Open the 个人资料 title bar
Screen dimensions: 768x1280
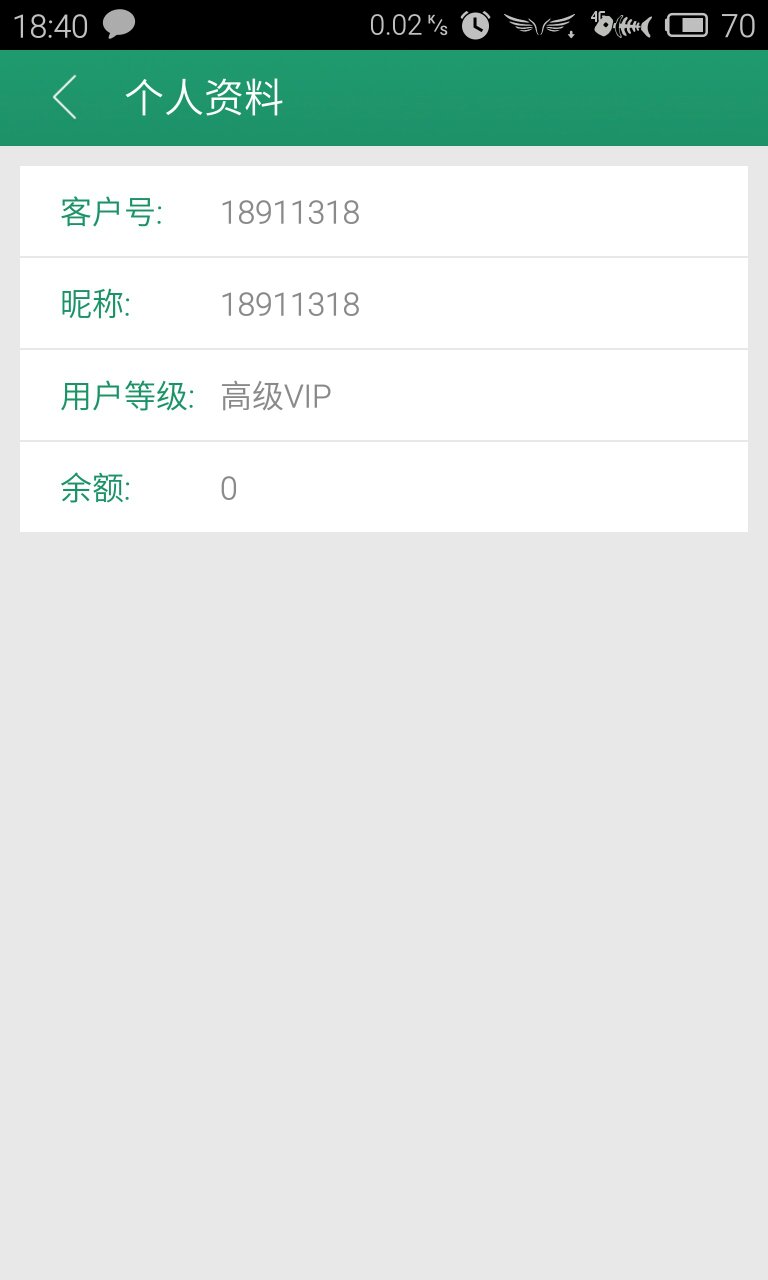pos(204,98)
